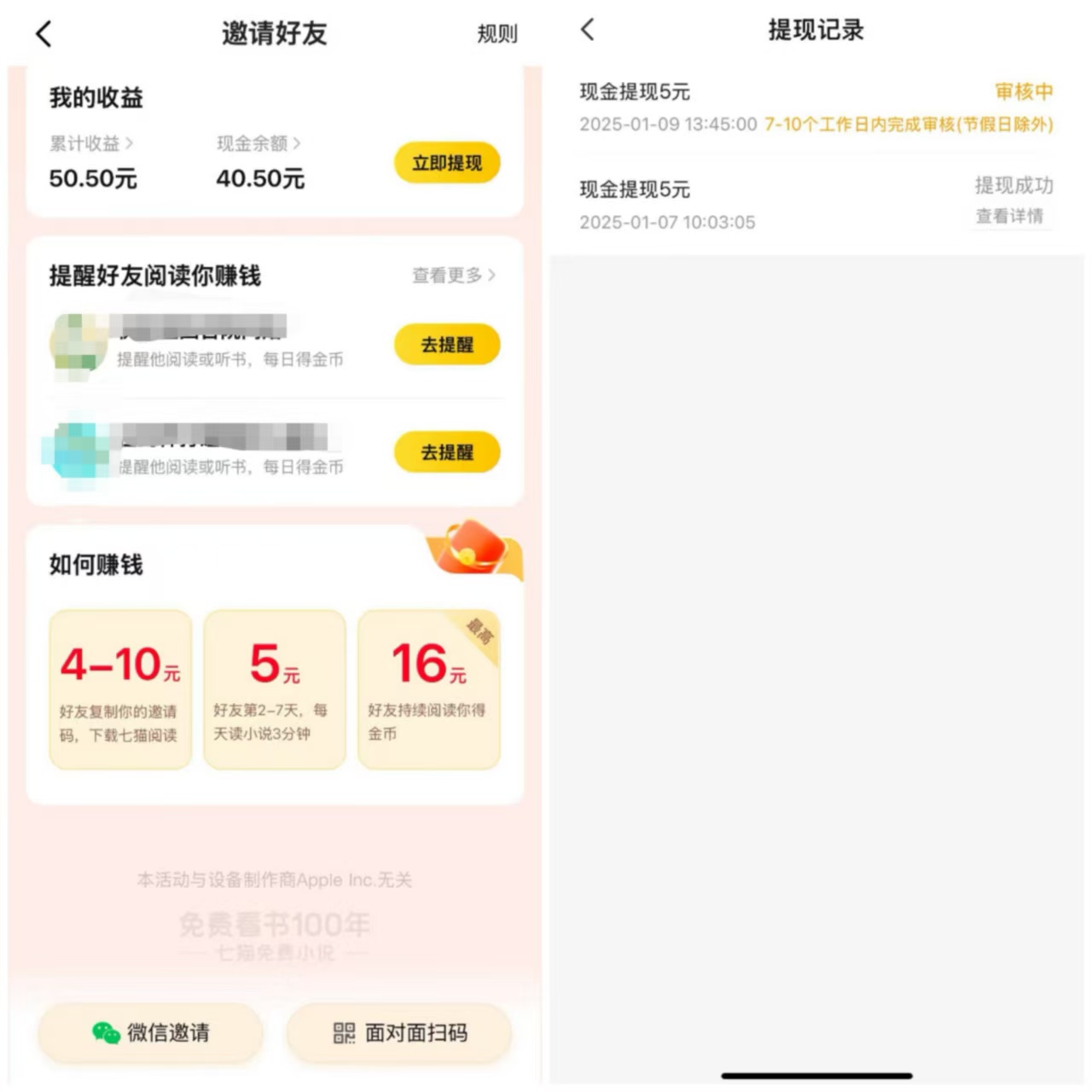Open the 4-10元 invite code reward card
The height and width of the screenshot is (1092, 1092).
(120, 689)
